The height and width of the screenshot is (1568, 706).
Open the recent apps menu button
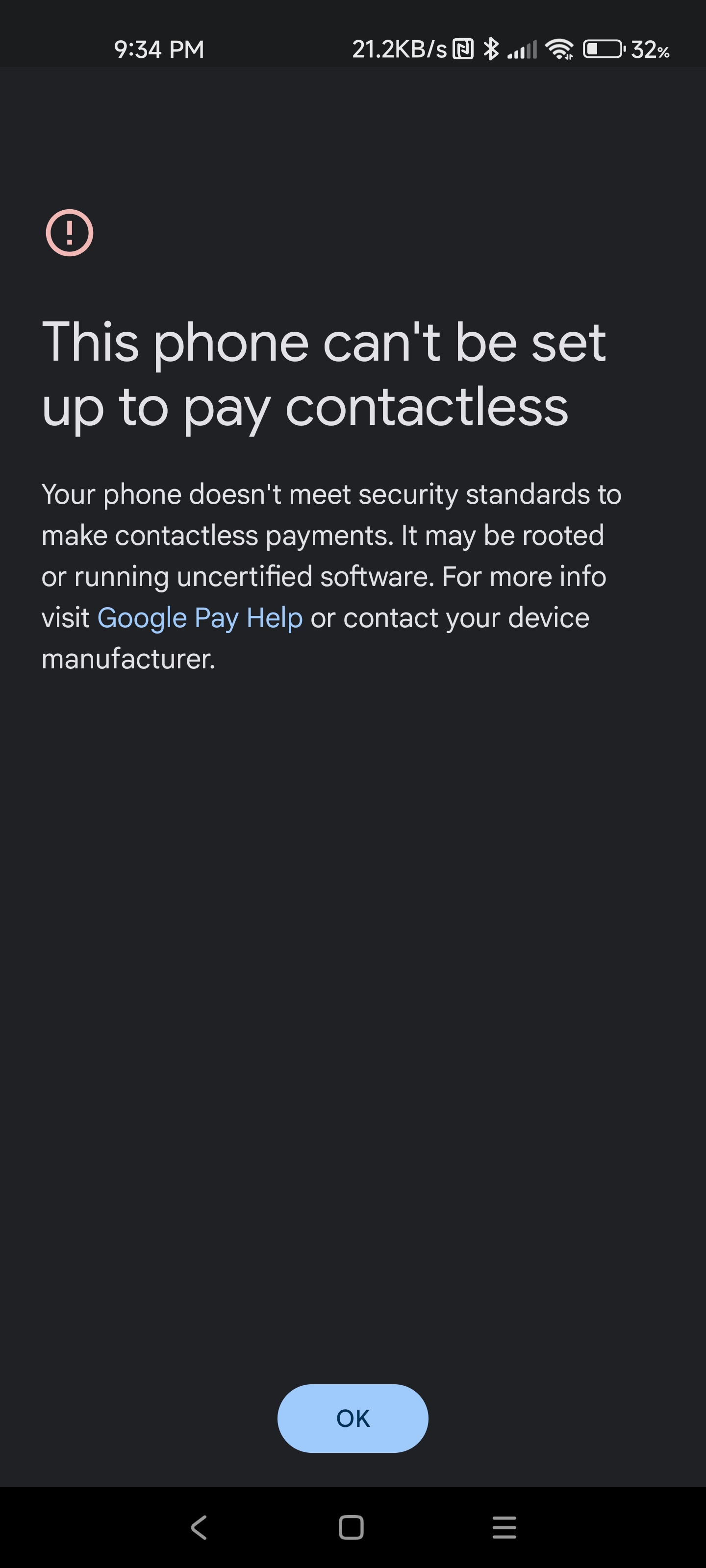504,1527
